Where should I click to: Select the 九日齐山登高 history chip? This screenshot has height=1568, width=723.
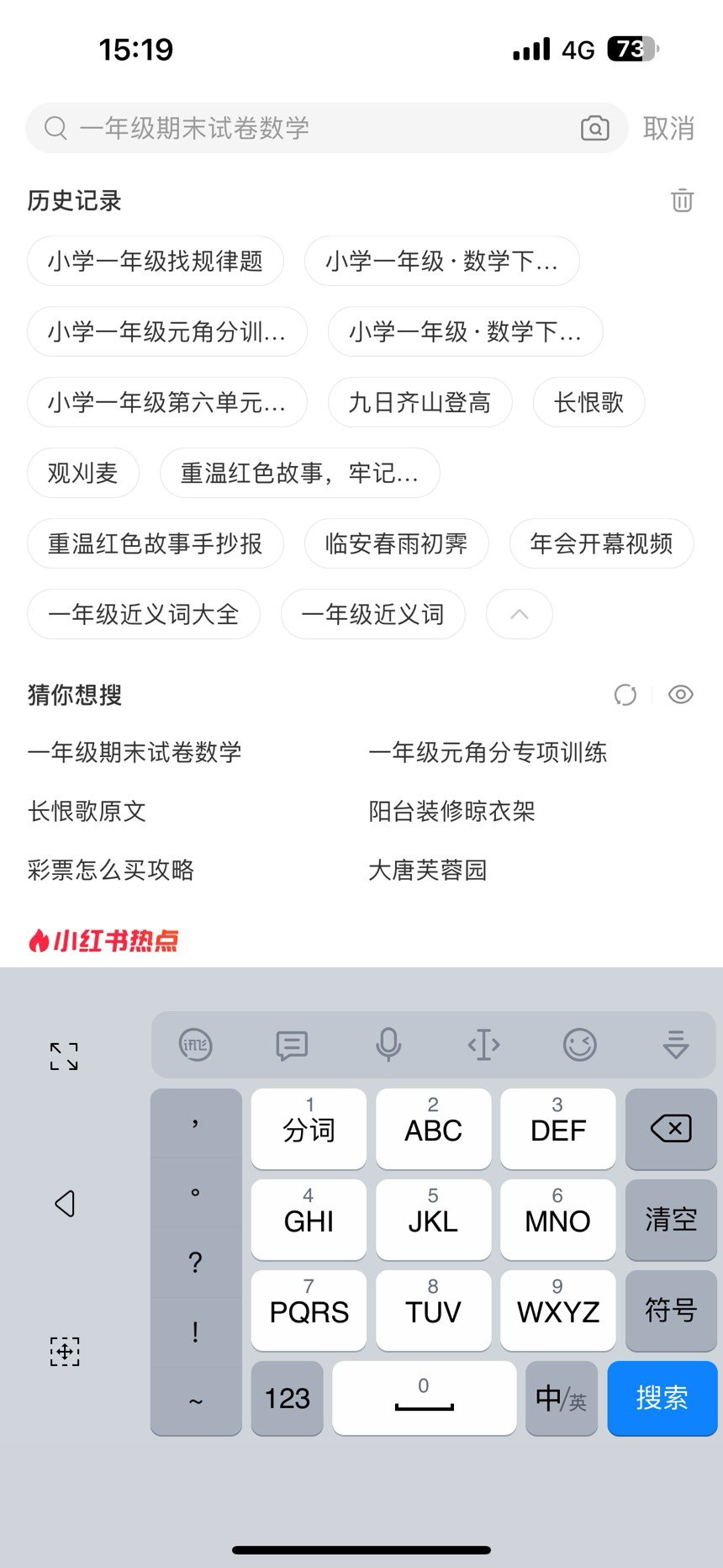420,402
